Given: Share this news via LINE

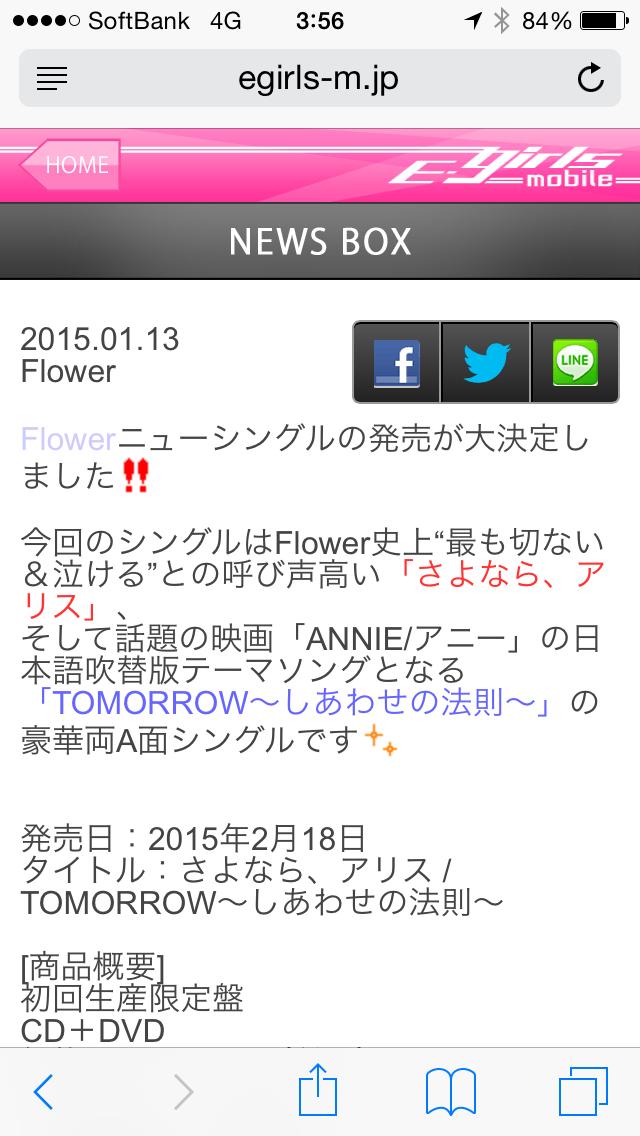Looking at the screenshot, I should coord(575,362).
